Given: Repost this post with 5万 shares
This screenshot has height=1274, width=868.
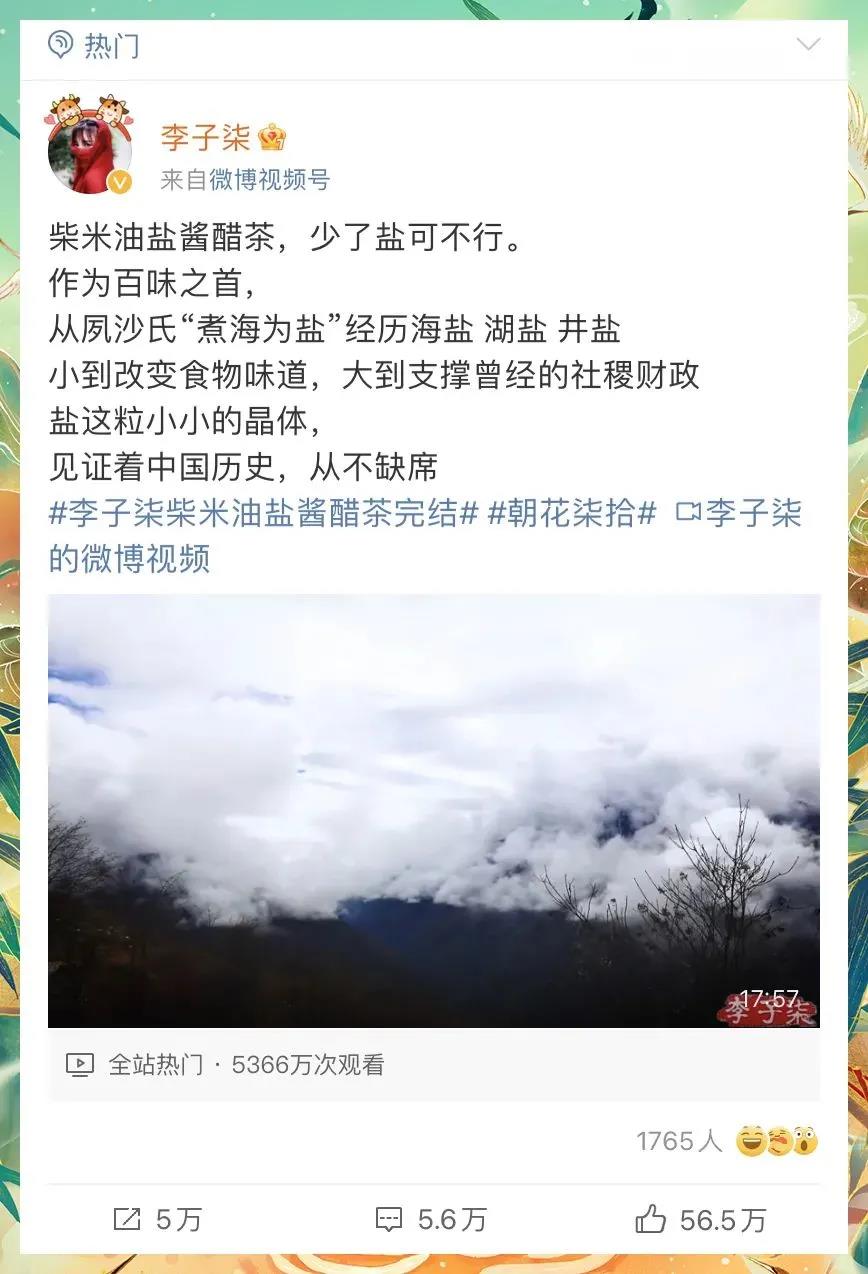Looking at the screenshot, I should pos(157,1220).
